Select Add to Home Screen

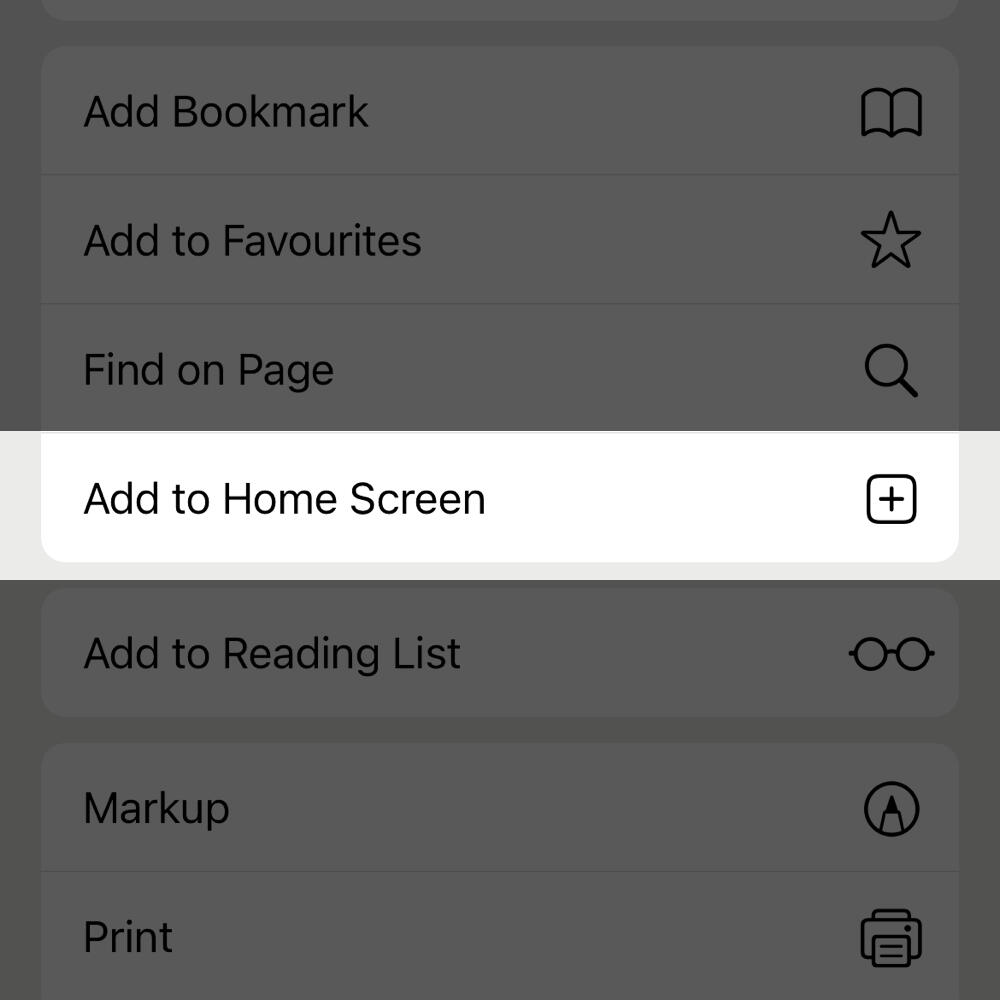click(x=499, y=498)
